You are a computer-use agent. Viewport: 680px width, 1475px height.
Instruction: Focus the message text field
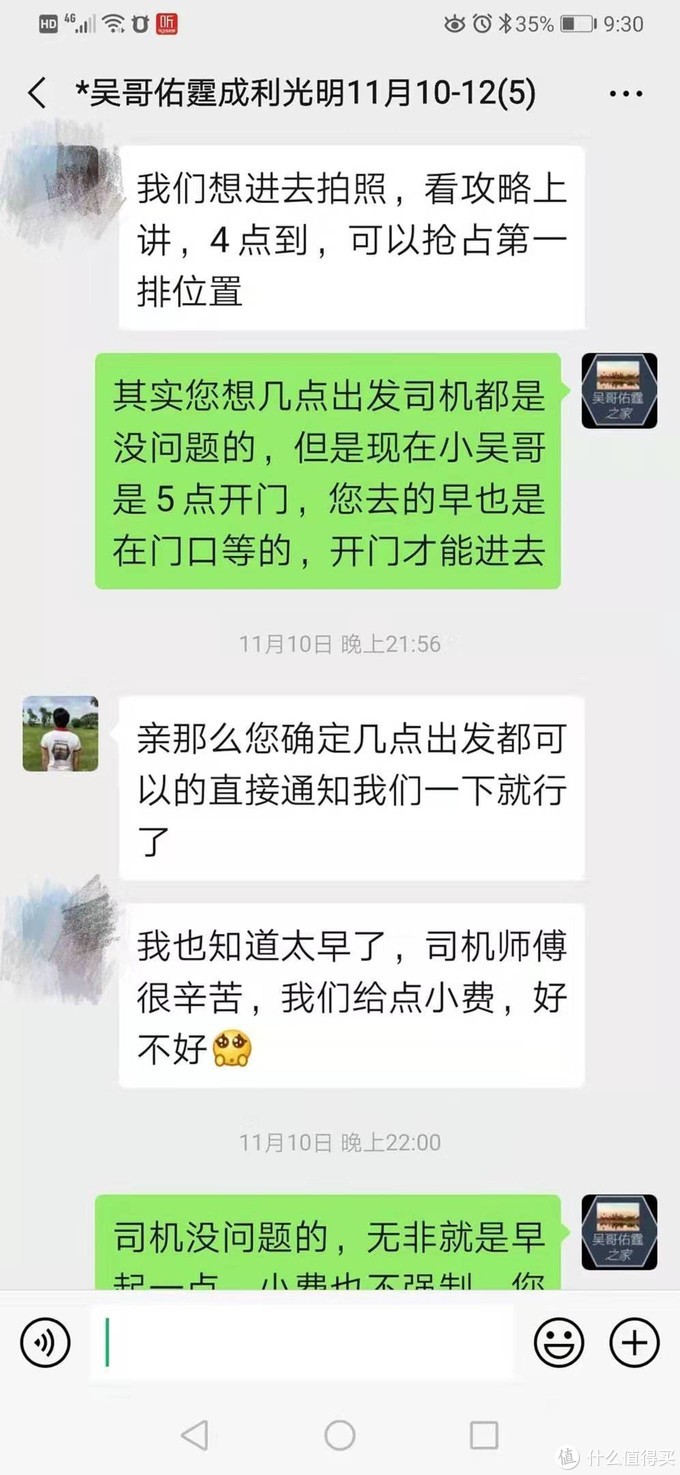[300, 1342]
